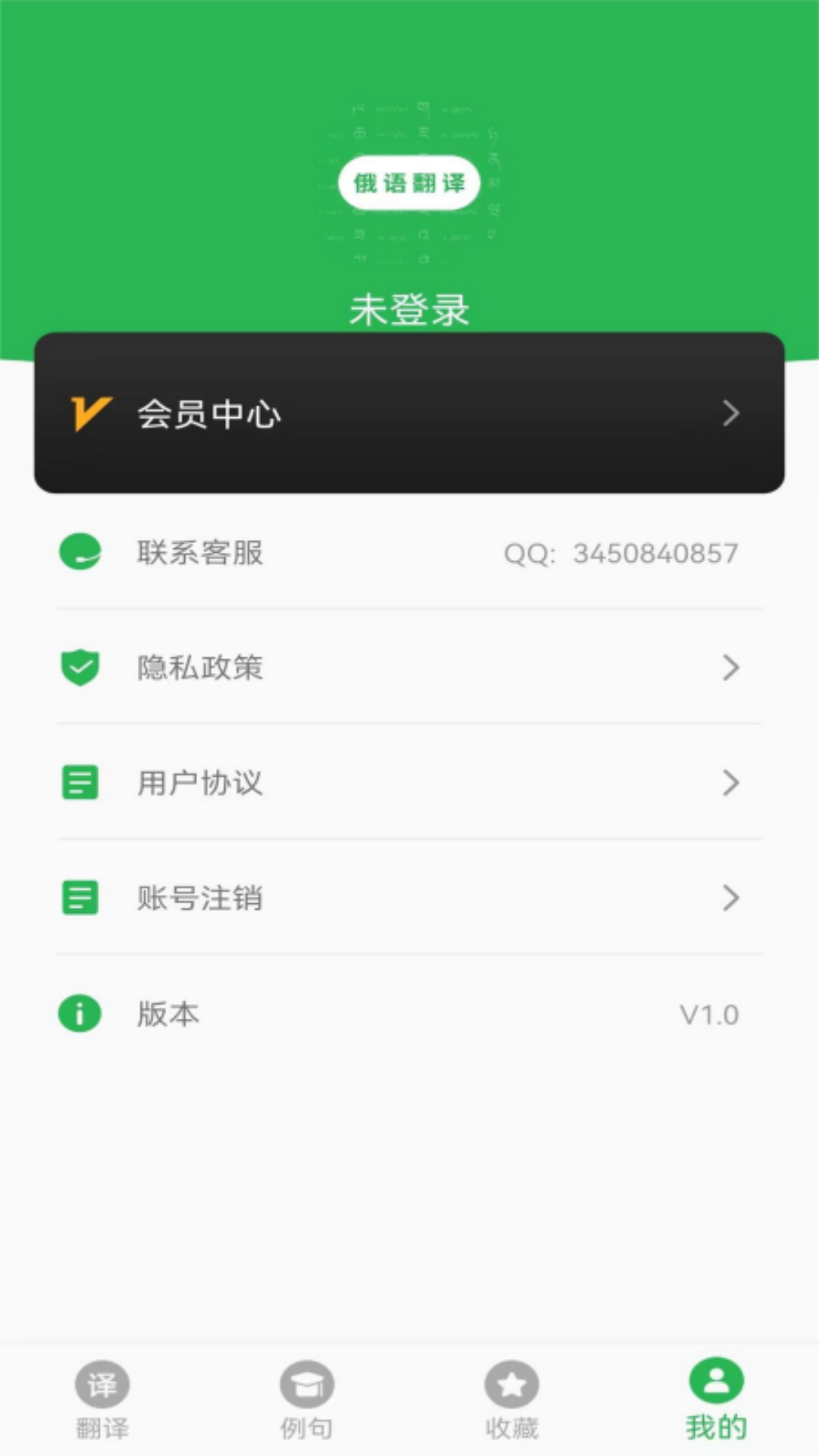Image resolution: width=819 pixels, height=1456 pixels.
Task: Select the VIP icon in 会员中心 row
Action: point(89,413)
